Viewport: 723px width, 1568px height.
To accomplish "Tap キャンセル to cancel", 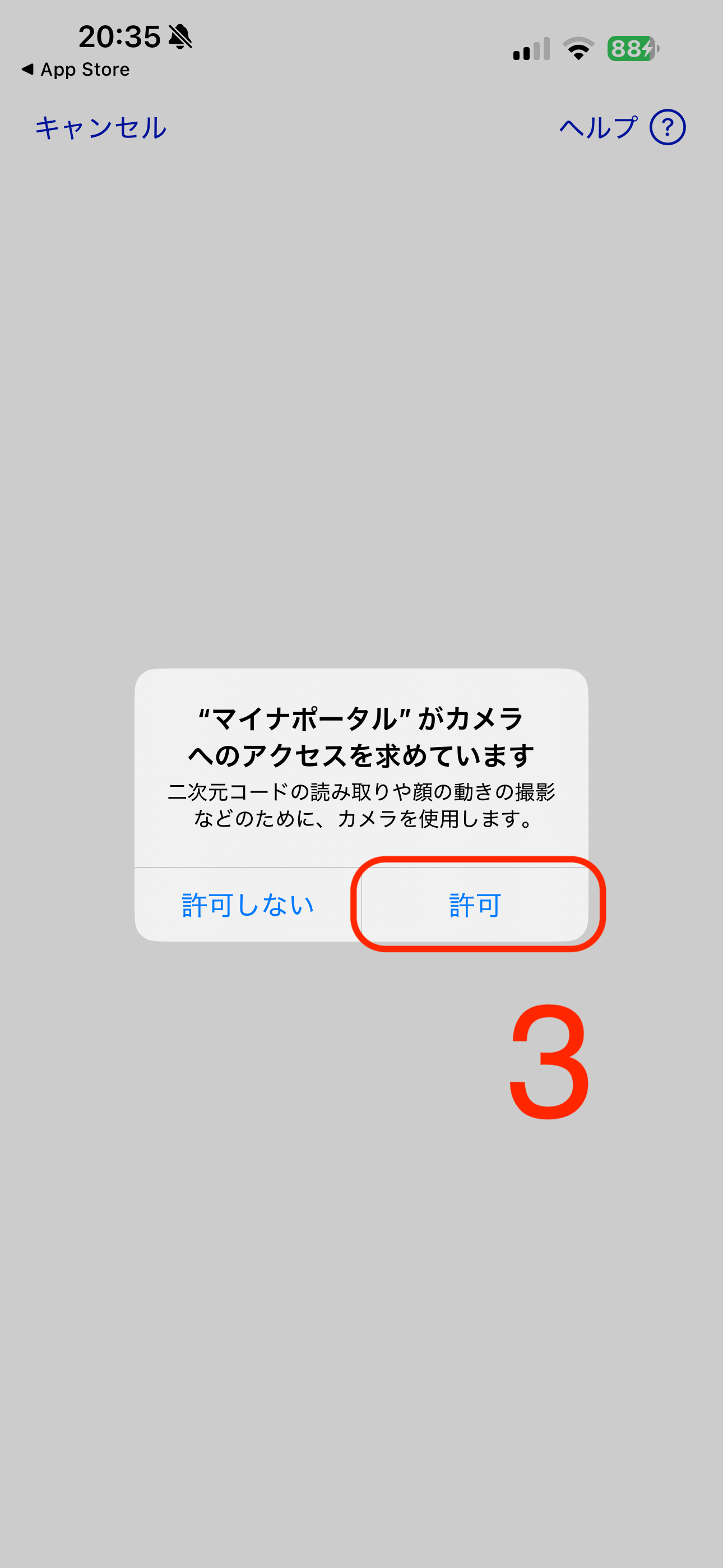I will [x=101, y=128].
